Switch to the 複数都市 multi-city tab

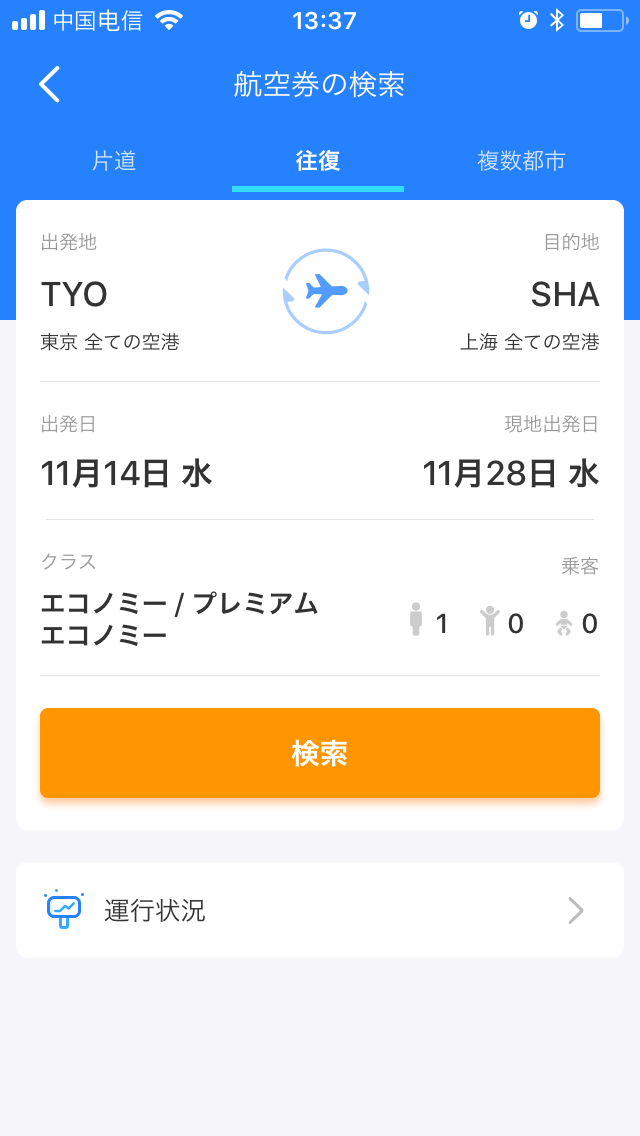(521, 161)
